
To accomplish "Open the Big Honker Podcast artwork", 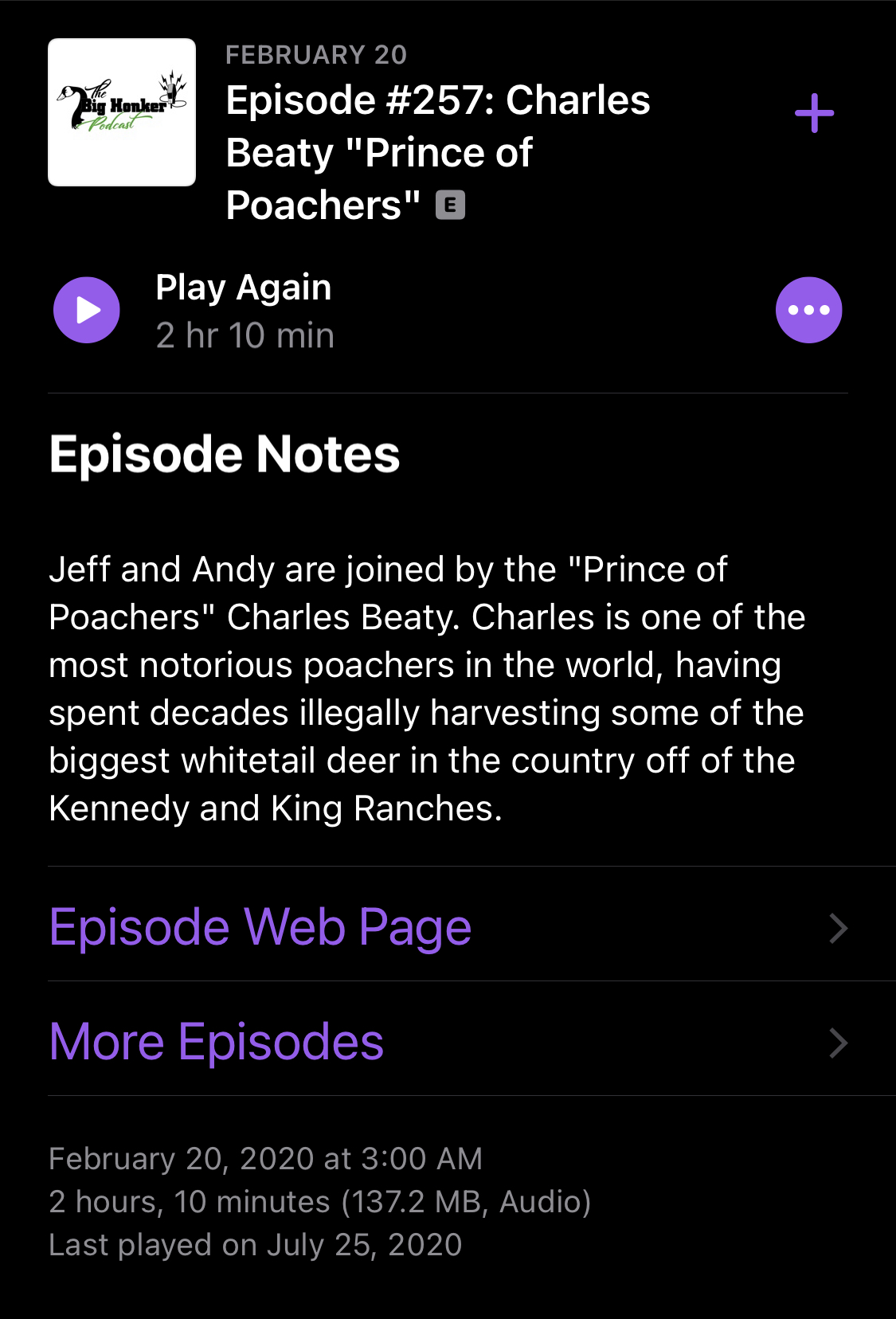I will click(122, 112).
